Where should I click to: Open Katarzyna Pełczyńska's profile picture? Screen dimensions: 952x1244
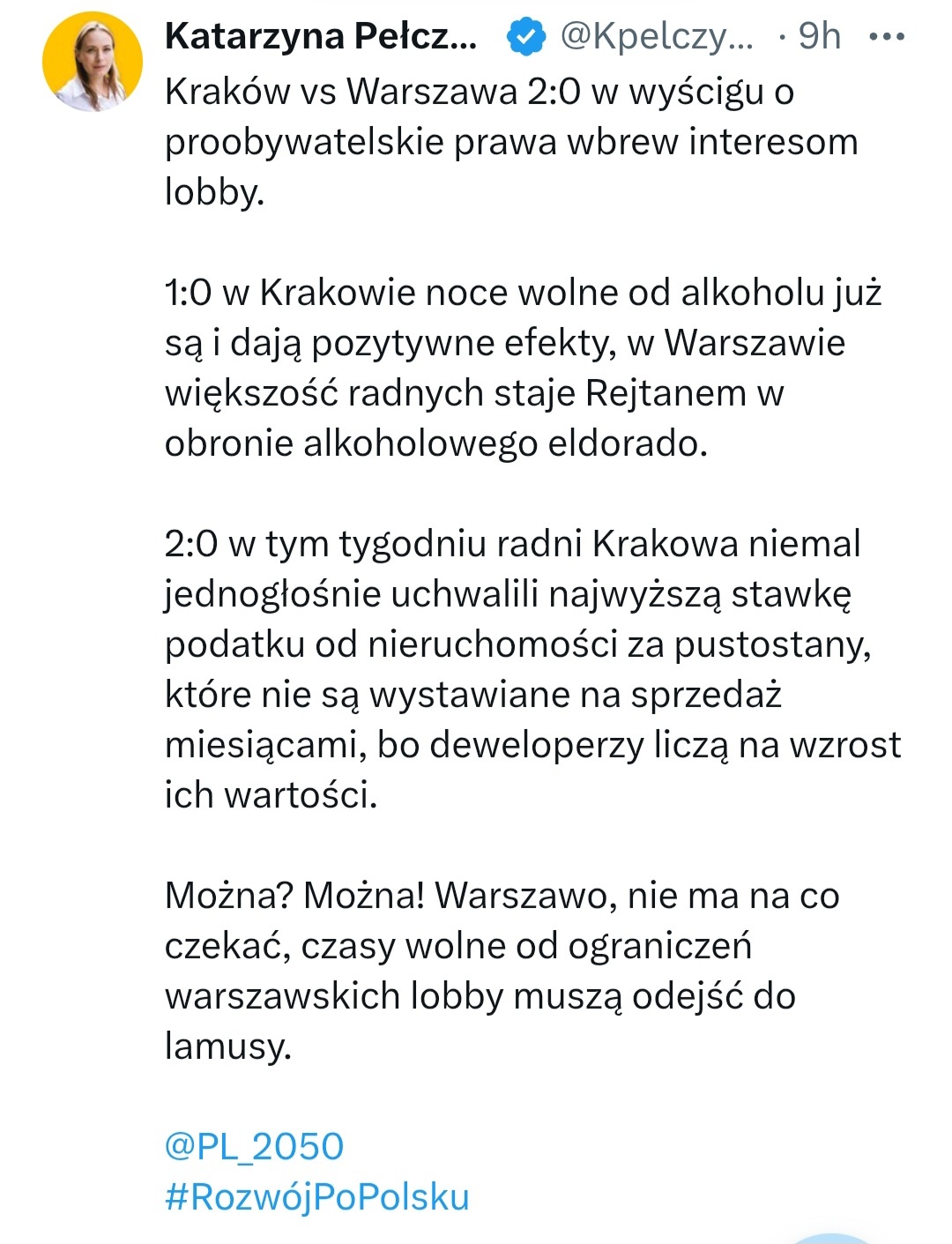click(x=93, y=62)
